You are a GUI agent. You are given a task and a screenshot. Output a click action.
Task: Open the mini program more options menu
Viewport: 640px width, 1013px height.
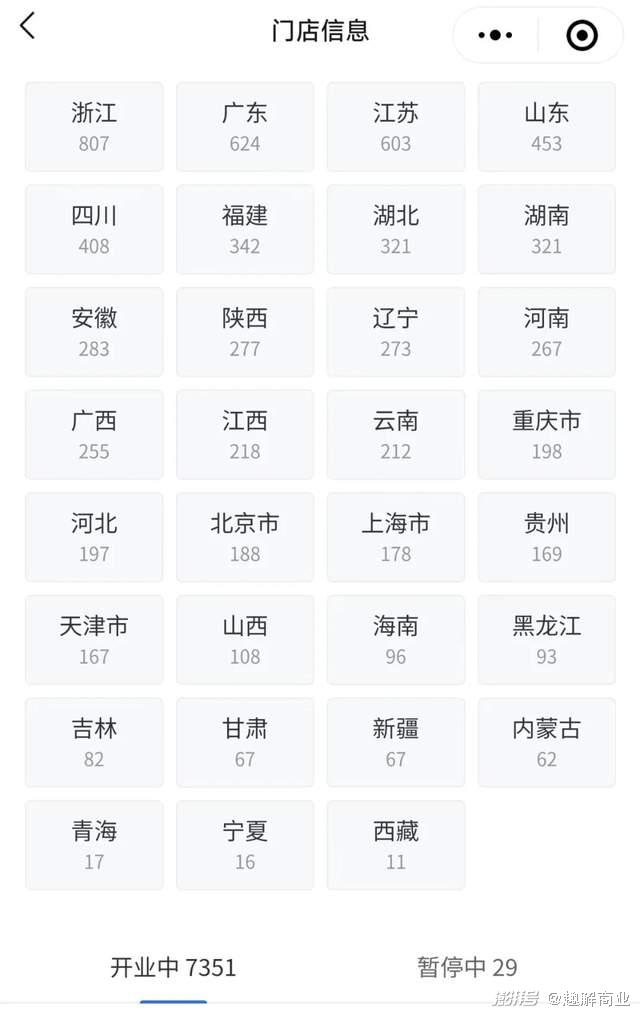pos(495,35)
